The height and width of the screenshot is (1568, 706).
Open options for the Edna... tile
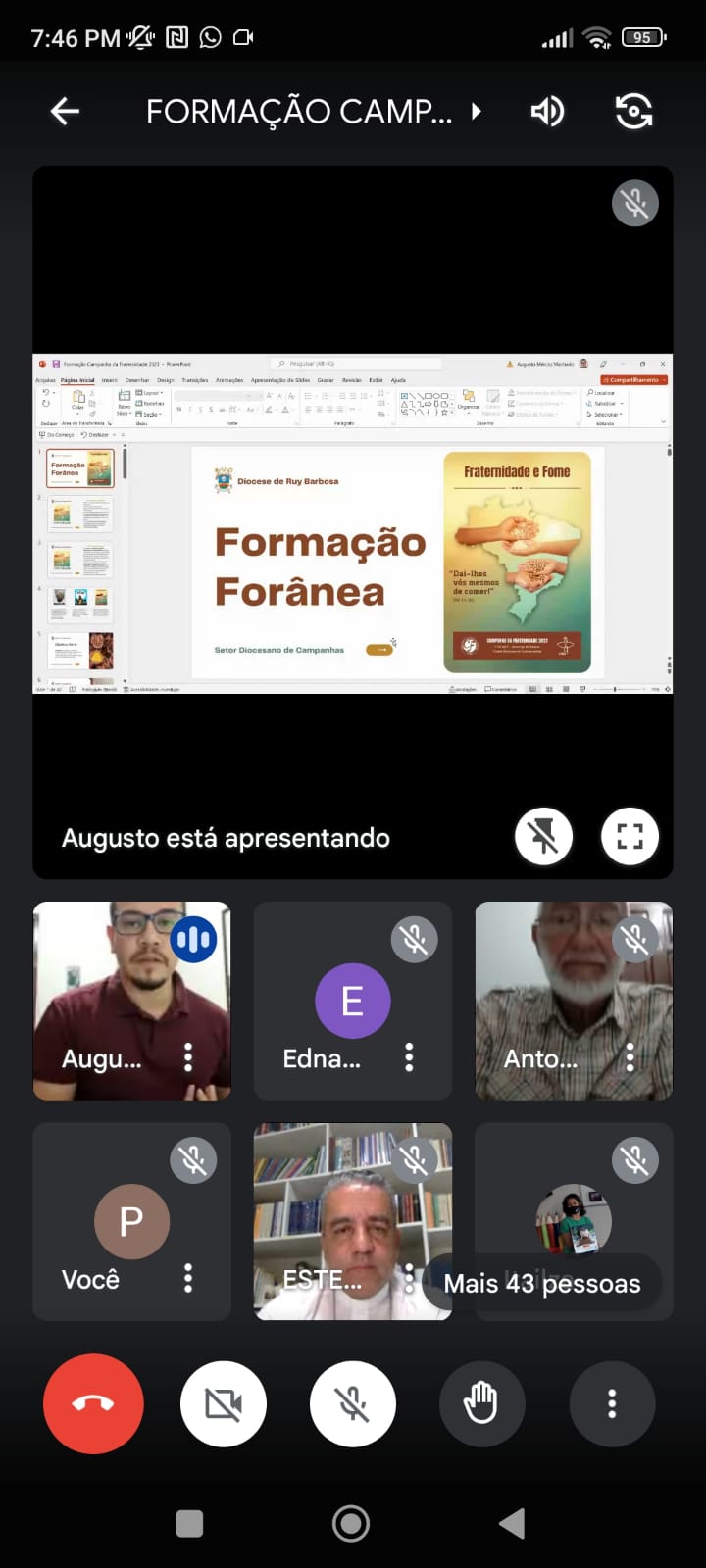409,1057
